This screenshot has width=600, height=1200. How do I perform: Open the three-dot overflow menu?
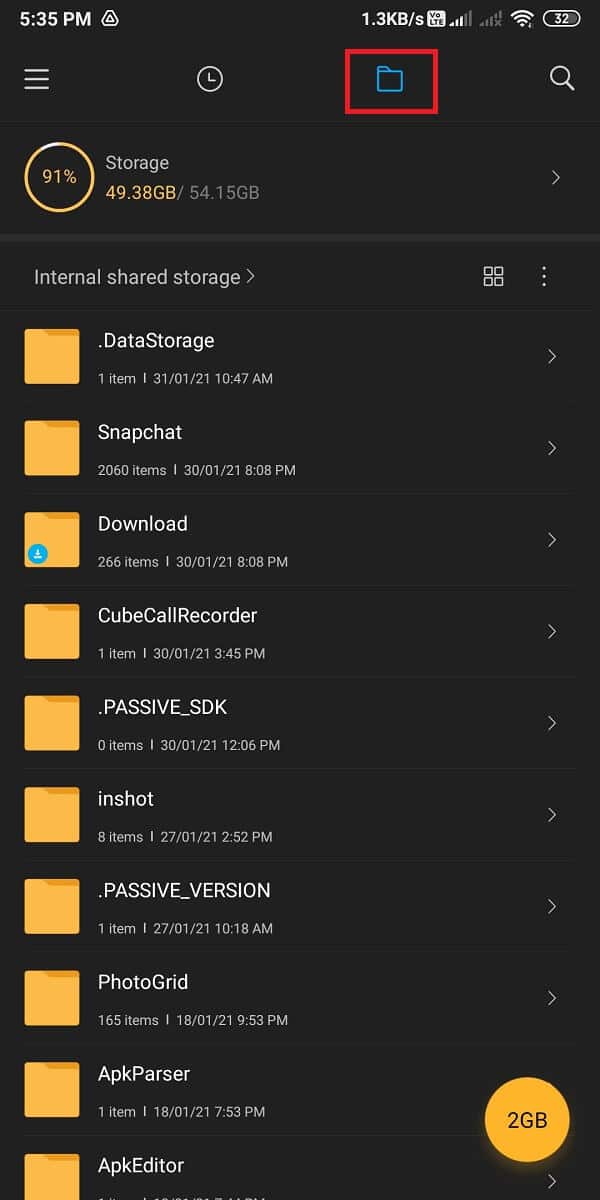[x=544, y=277]
